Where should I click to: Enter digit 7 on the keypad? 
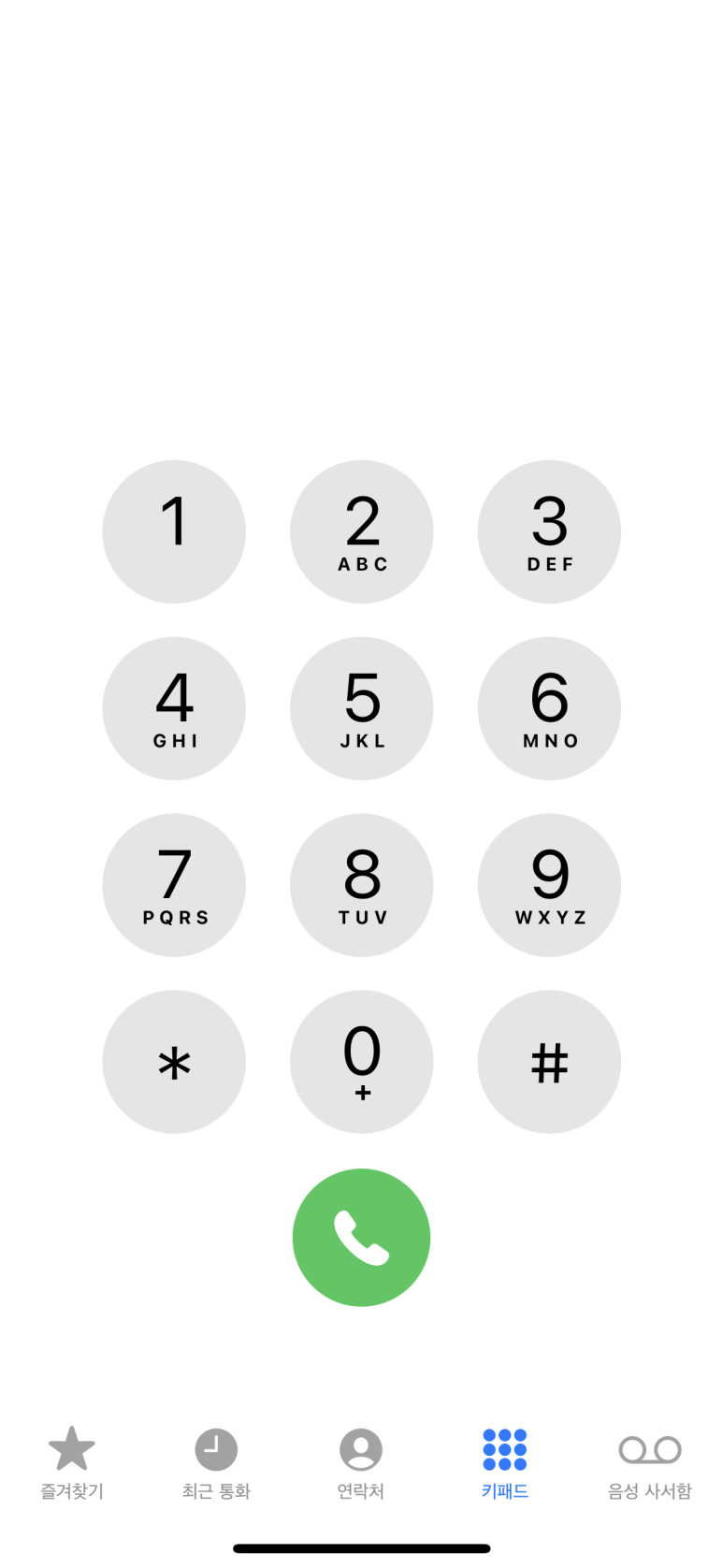(174, 885)
